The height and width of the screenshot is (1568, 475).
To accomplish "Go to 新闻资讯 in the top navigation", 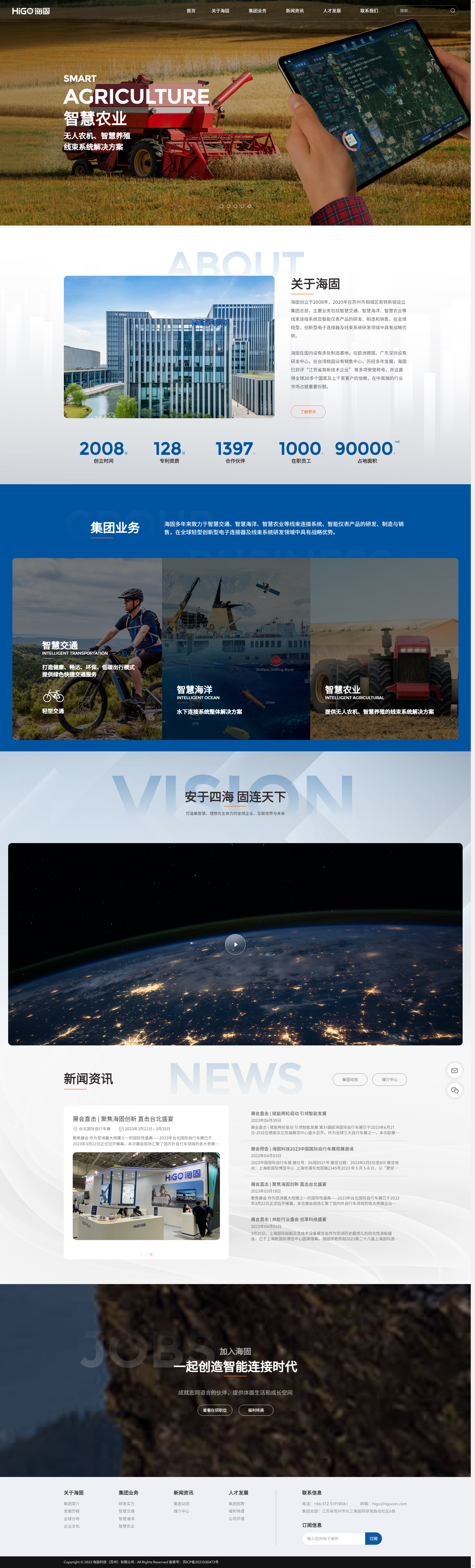I will click(x=295, y=10).
